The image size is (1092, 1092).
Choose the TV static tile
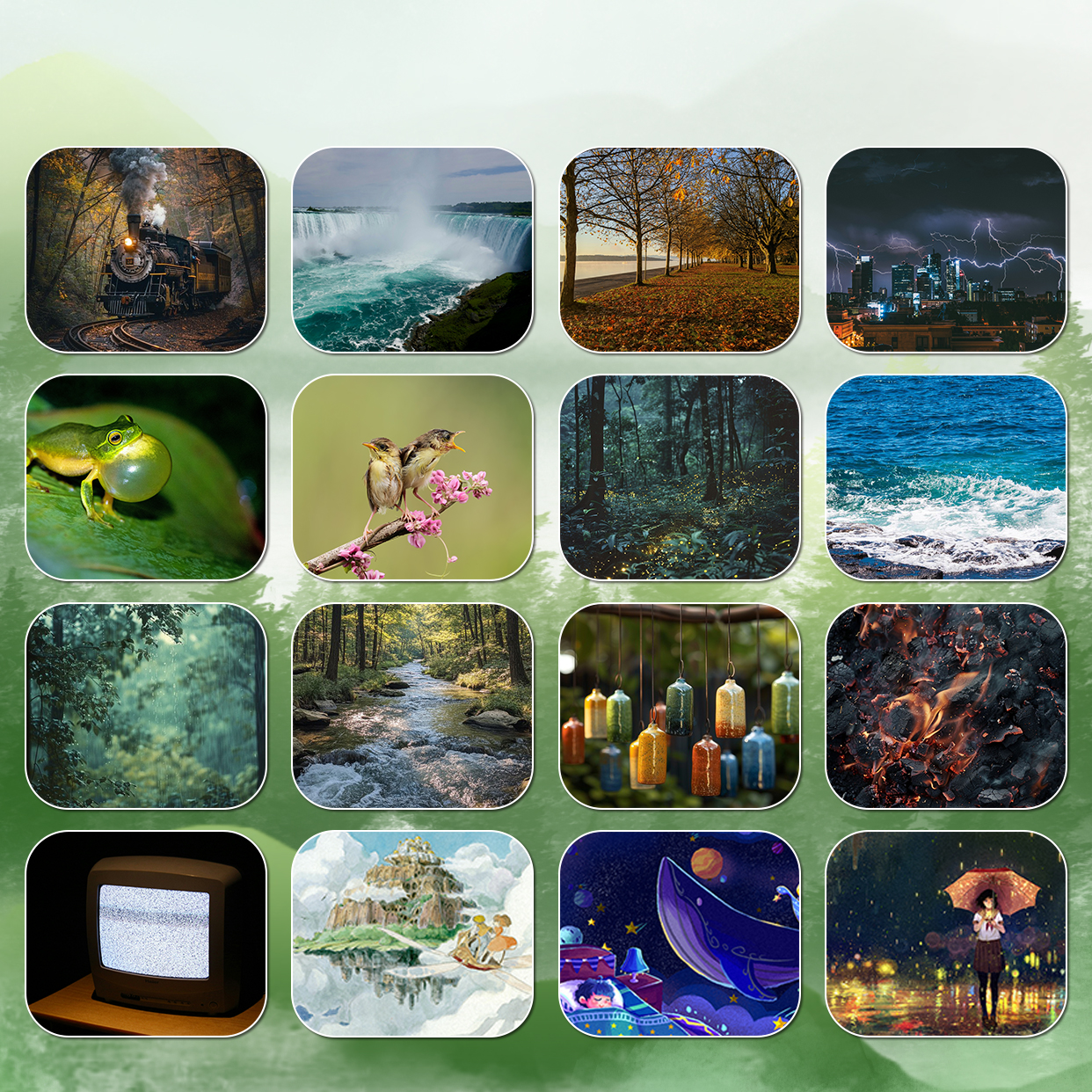(146, 933)
